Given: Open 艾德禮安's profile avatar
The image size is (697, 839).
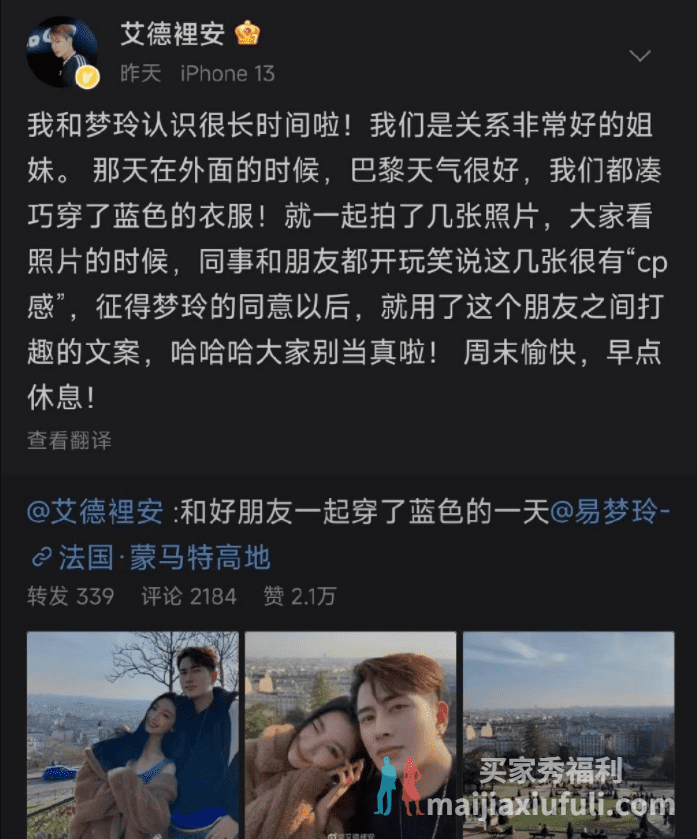Looking at the screenshot, I should (x=62, y=52).
